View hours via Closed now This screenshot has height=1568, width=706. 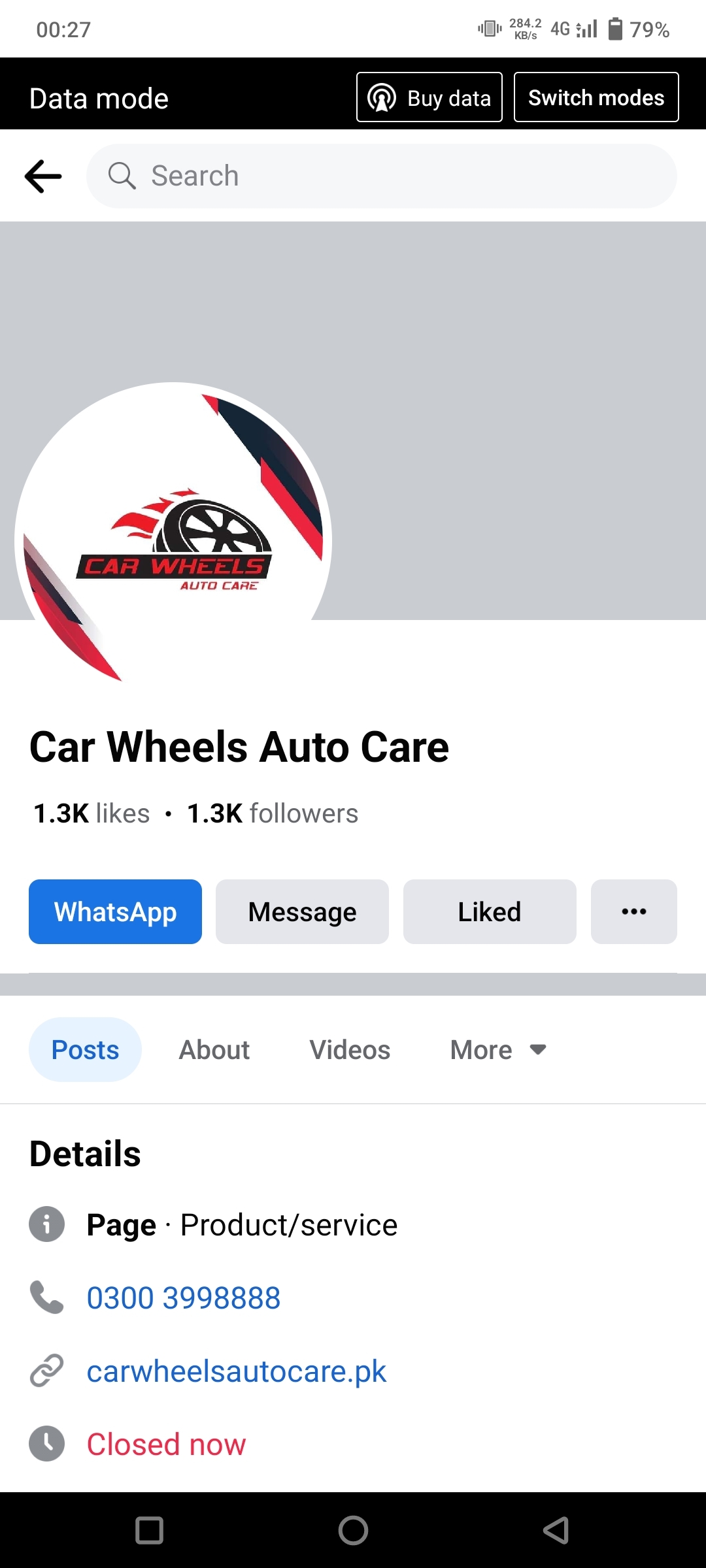coord(166,1444)
